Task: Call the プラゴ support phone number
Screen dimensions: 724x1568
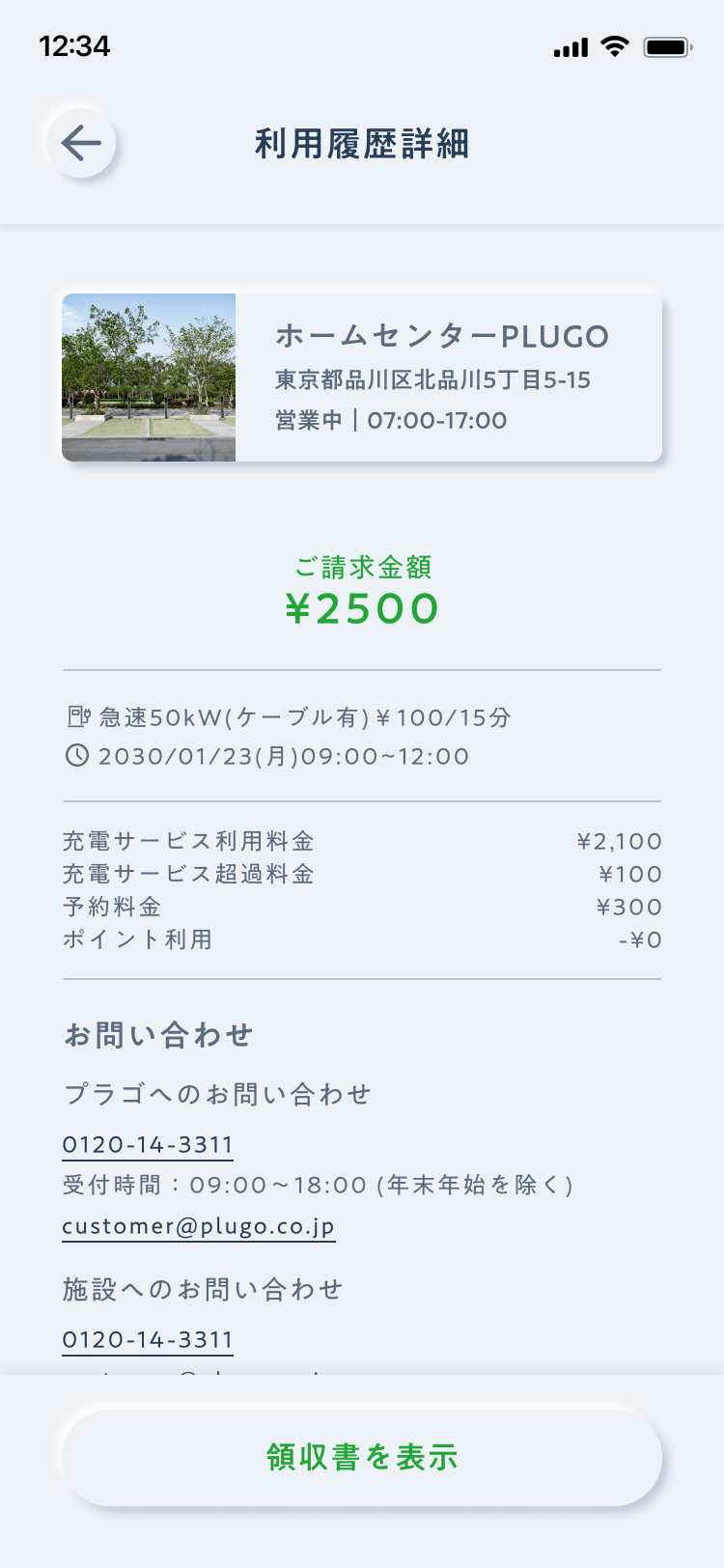Action: (x=148, y=1145)
